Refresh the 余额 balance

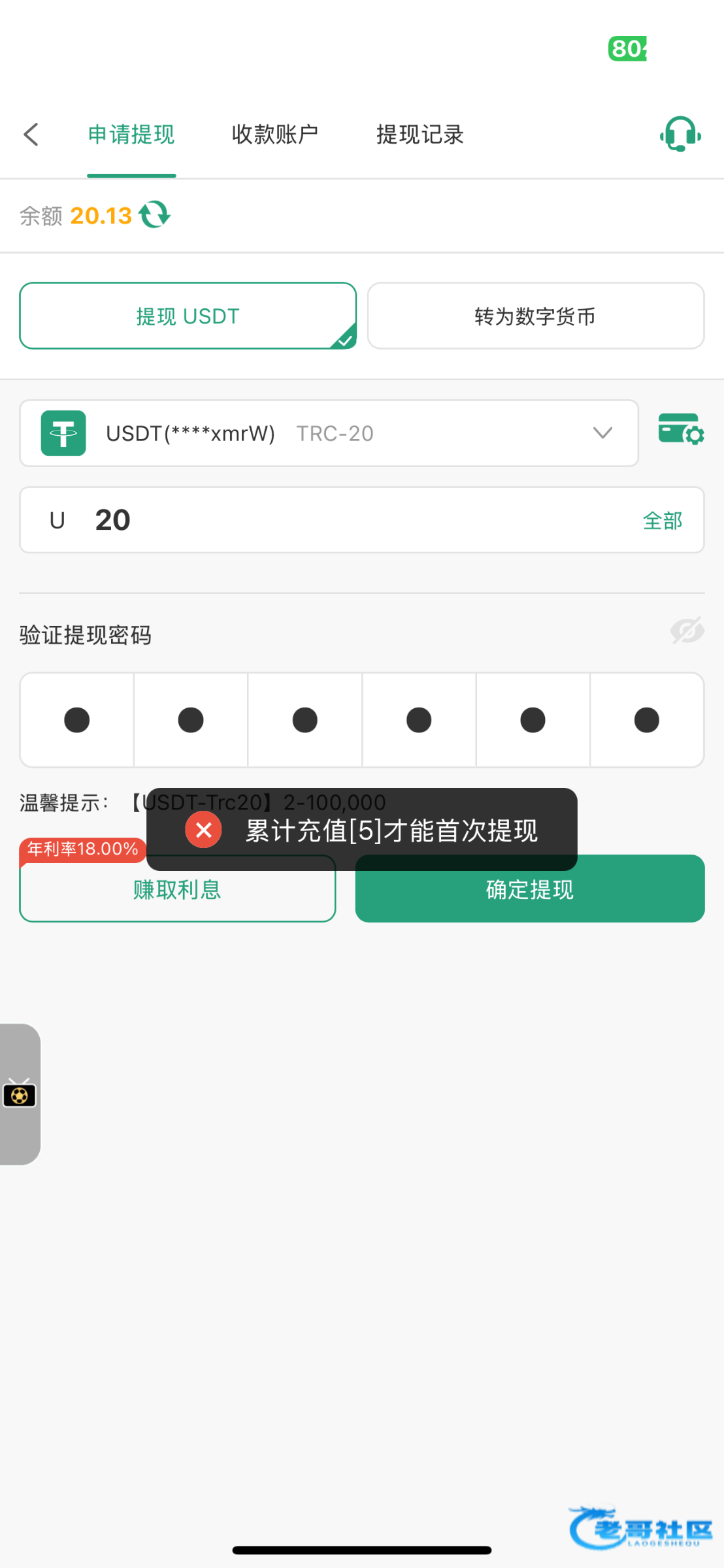(x=155, y=214)
